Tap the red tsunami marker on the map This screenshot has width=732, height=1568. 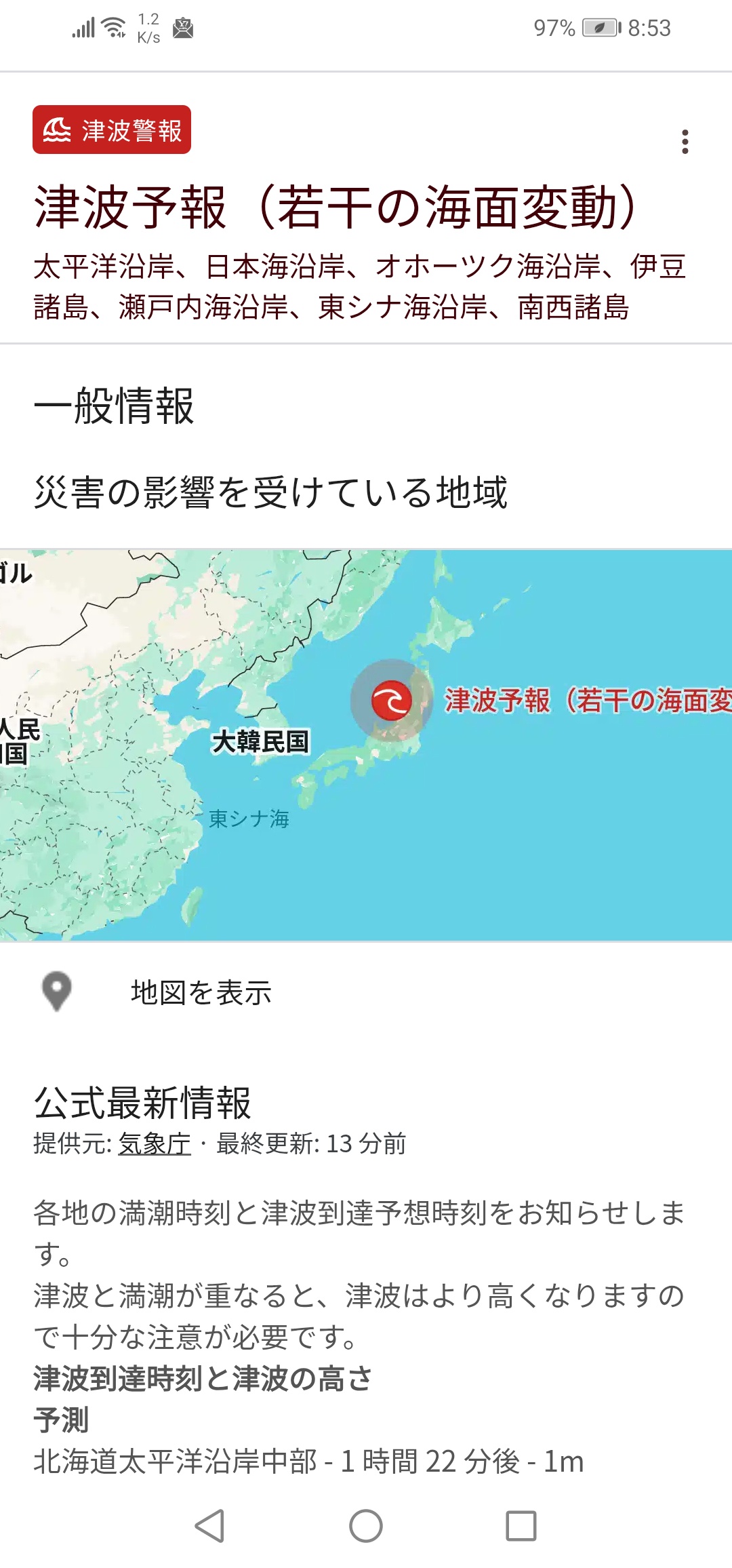pyautogui.click(x=391, y=700)
